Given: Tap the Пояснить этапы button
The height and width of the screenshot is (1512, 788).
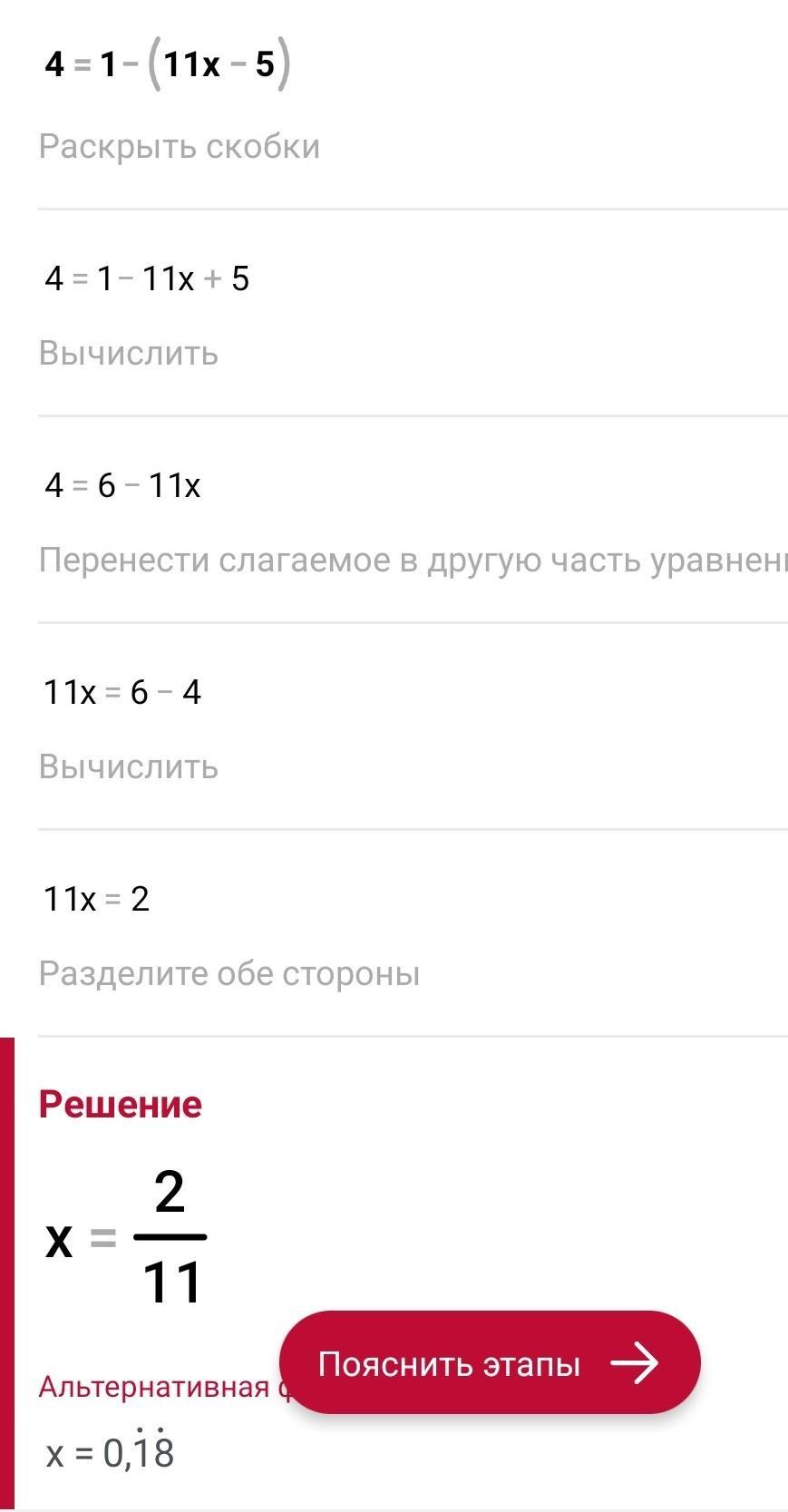Looking at the screenshot, I should coord(490,1363).
